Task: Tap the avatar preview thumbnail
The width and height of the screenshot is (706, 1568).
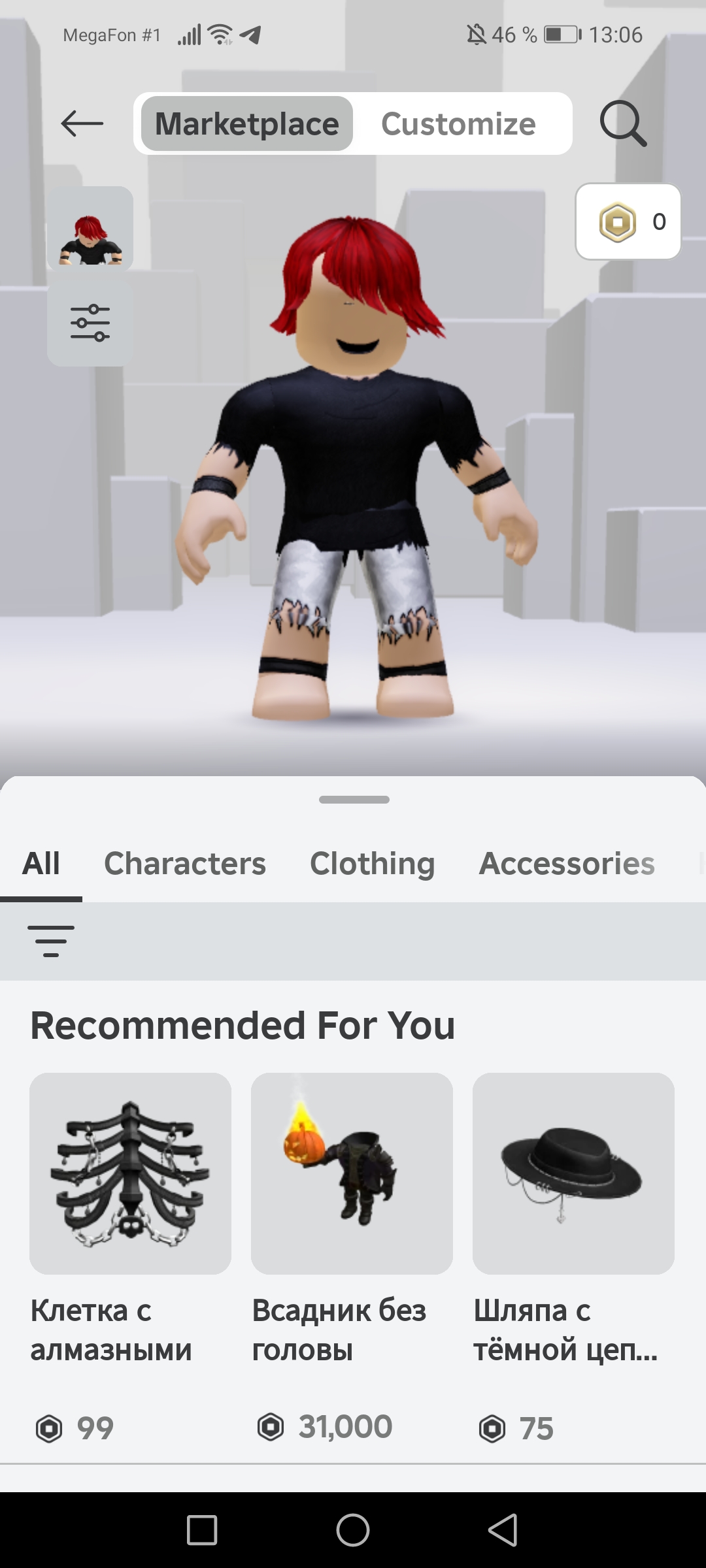Action: coord(90,229)
